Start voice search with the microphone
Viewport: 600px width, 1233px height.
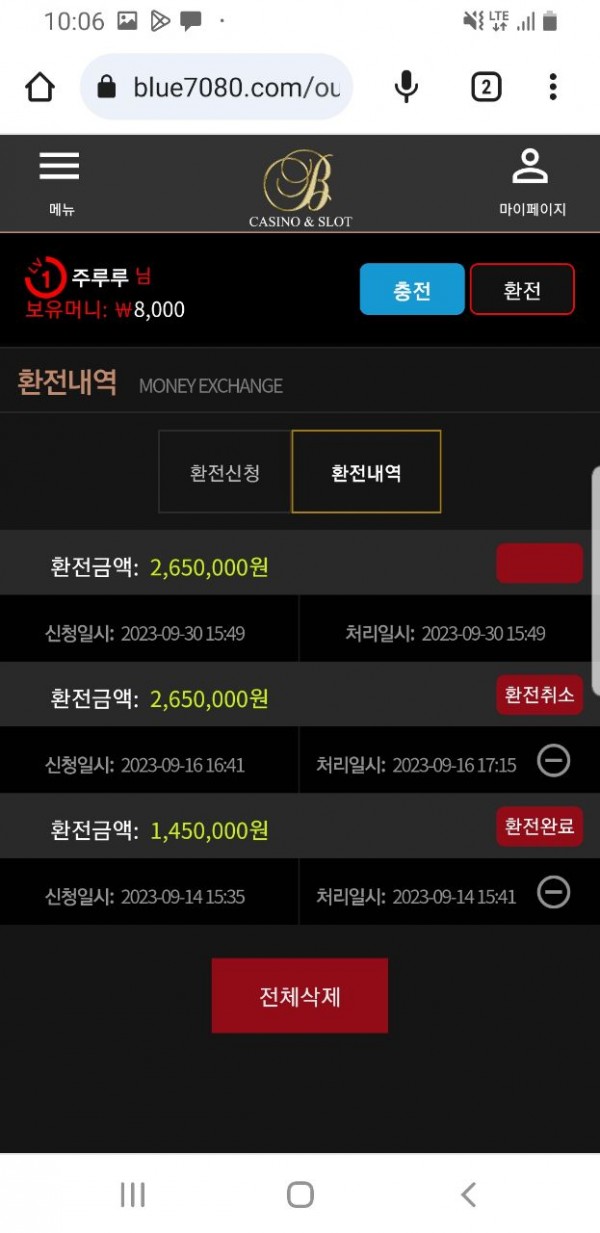coord(406,88)
